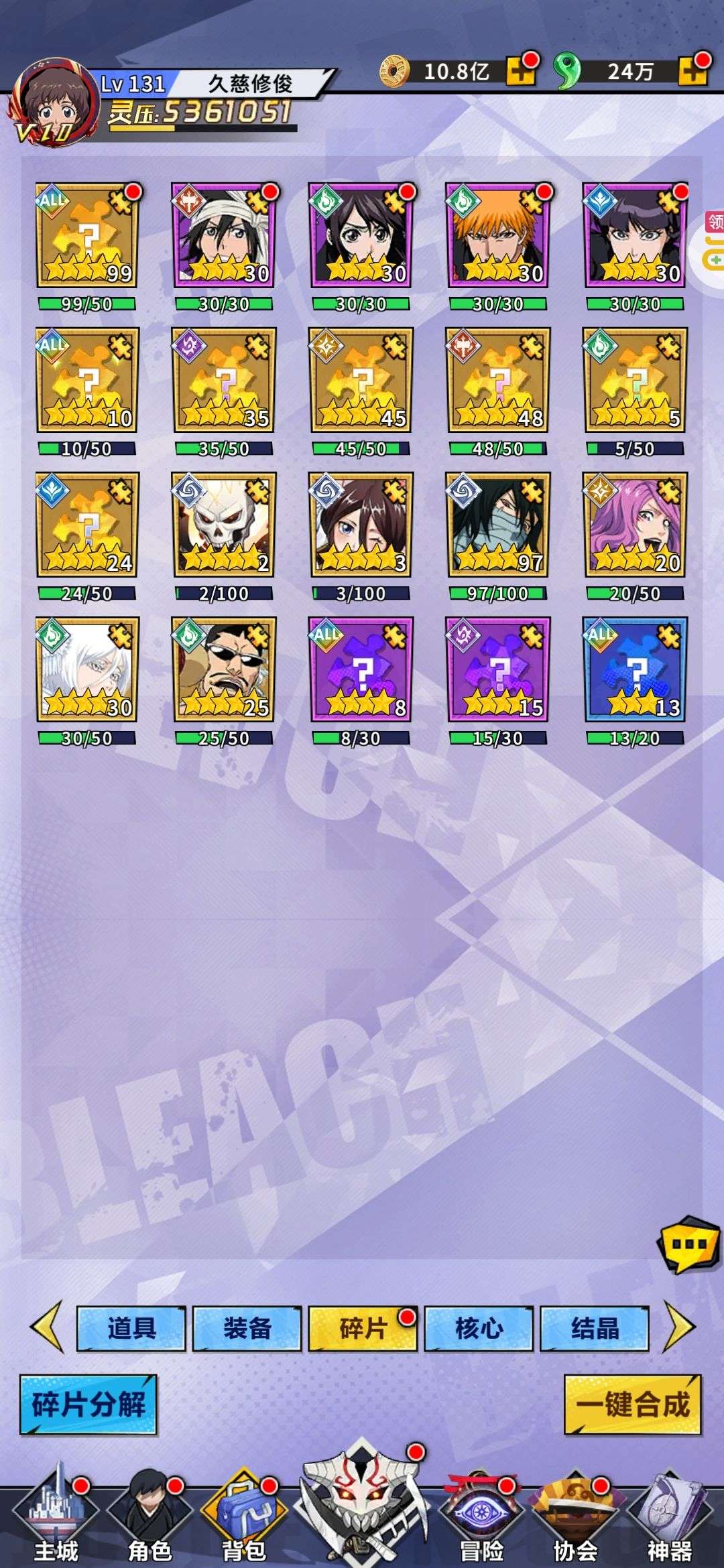Open the chat bubble icon
The image size is (724, 1568).
pyautogui.click(x=689, y=1245)
